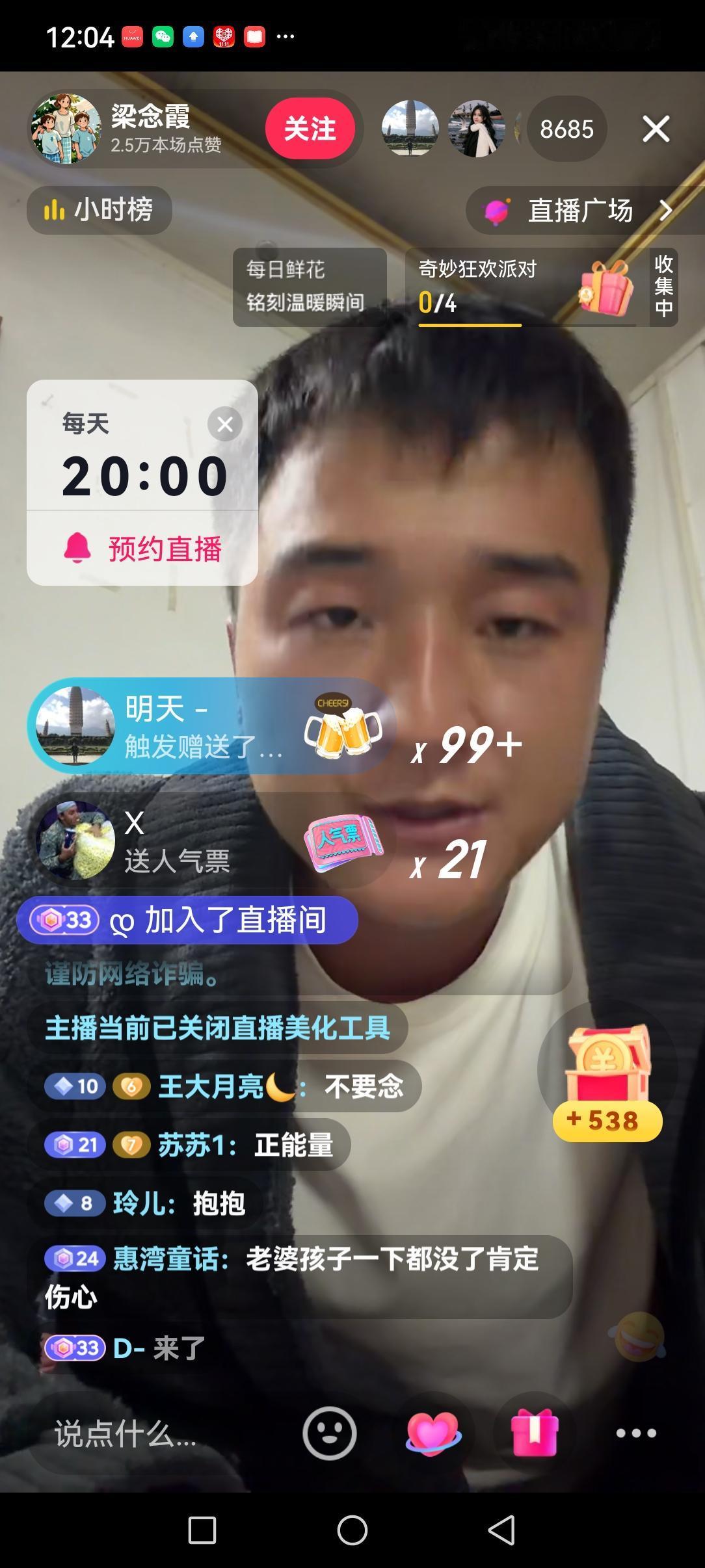Open the viewer count 8685 list
705x1568 pixels.
click(566, 129)
